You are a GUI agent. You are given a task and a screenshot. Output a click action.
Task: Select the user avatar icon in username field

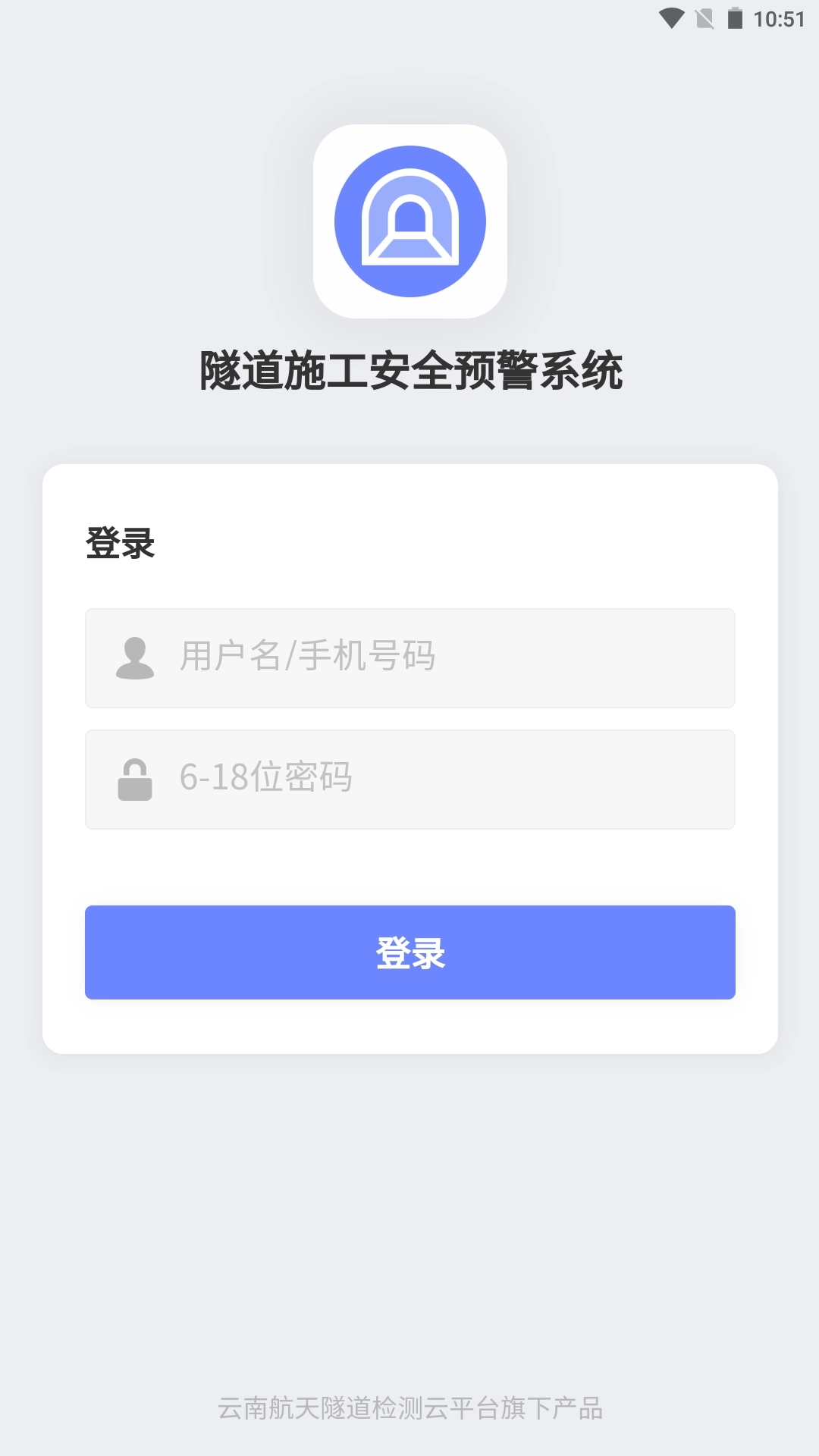(135, 657)
